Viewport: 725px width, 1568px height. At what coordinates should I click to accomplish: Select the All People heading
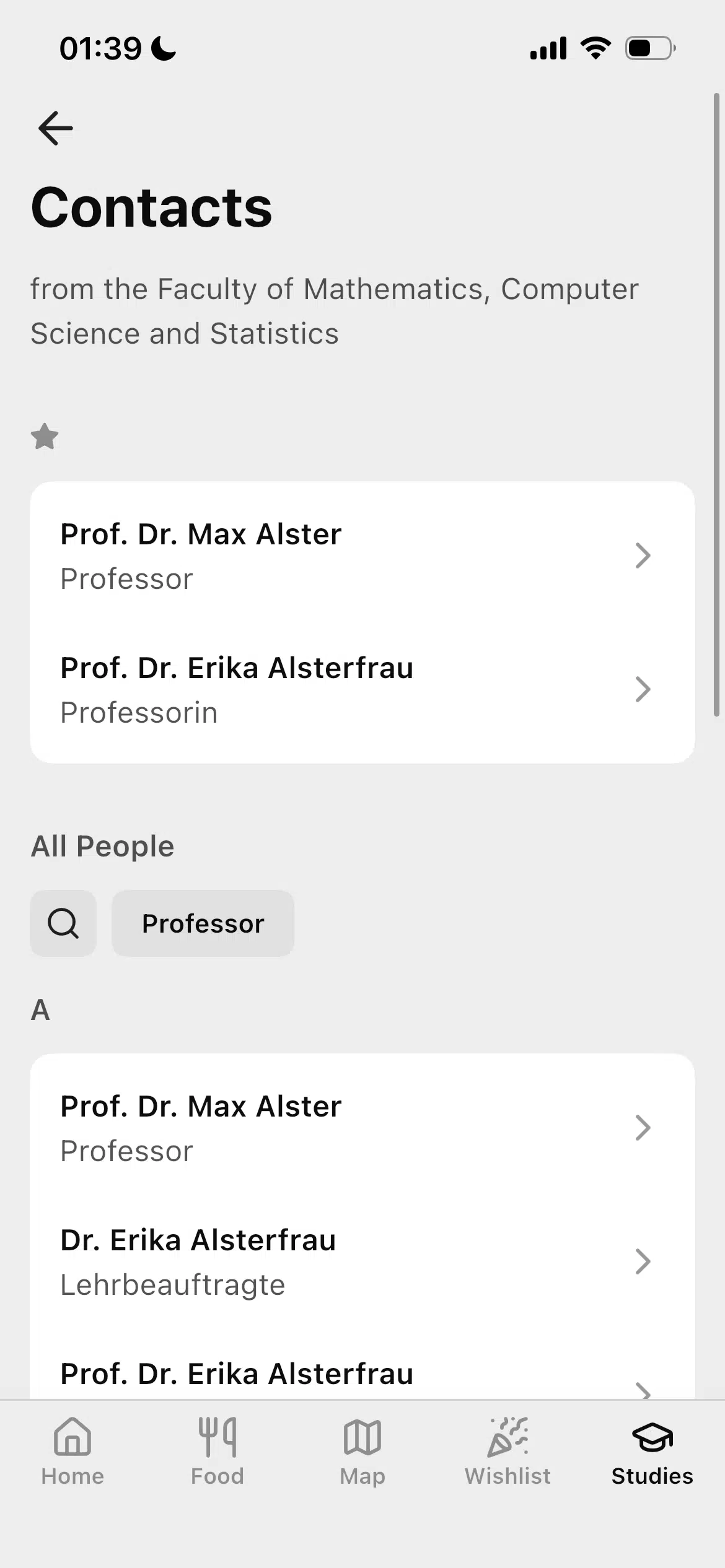(x=102, y=845)
